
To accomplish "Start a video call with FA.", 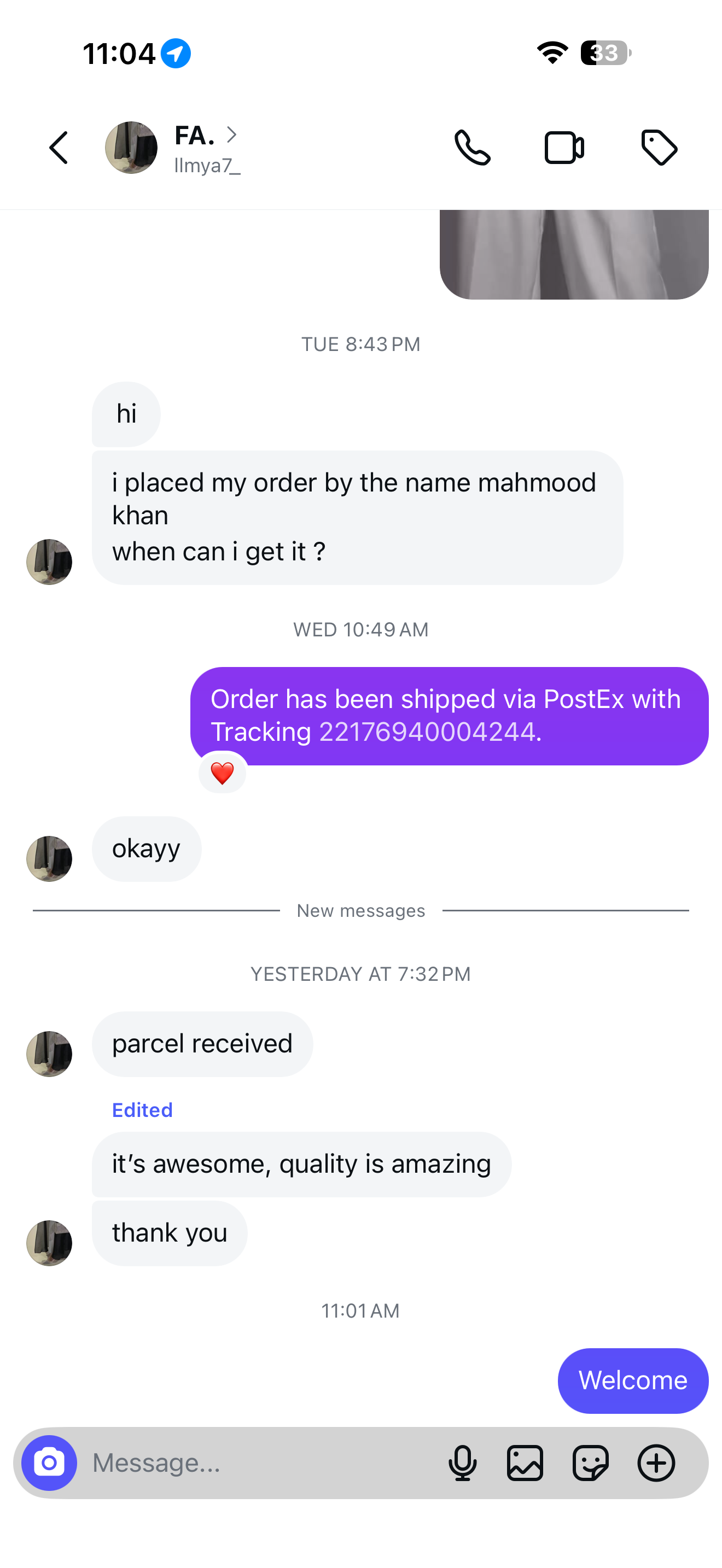I will coord(564,148).
